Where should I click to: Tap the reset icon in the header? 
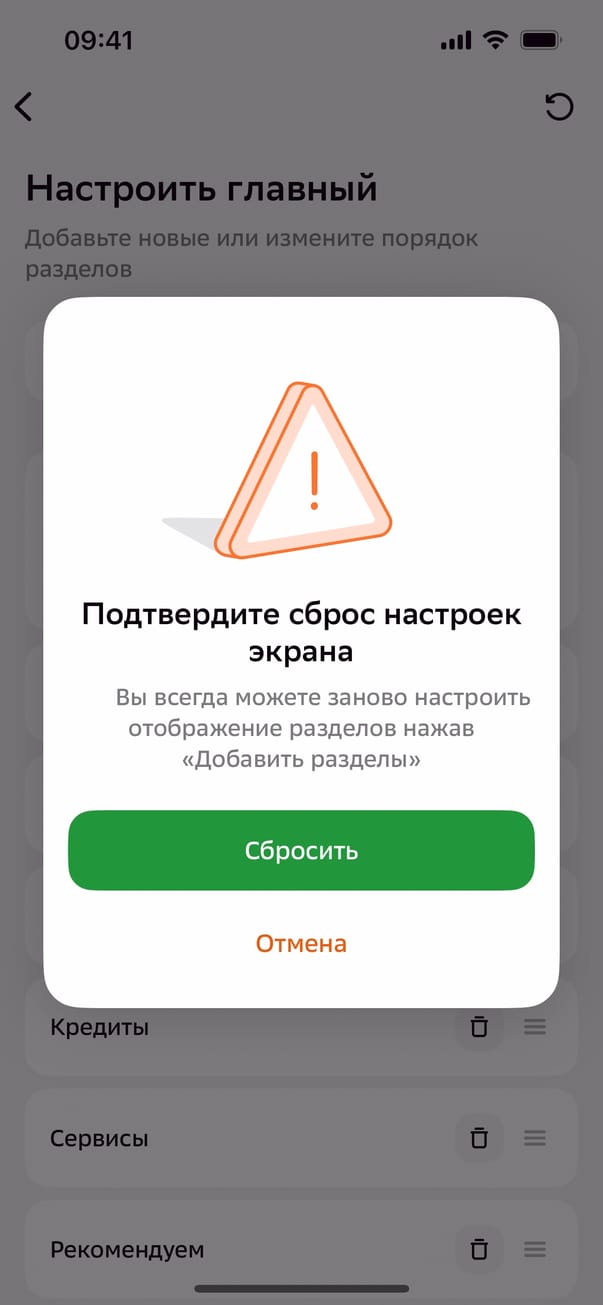pos(559,107)
